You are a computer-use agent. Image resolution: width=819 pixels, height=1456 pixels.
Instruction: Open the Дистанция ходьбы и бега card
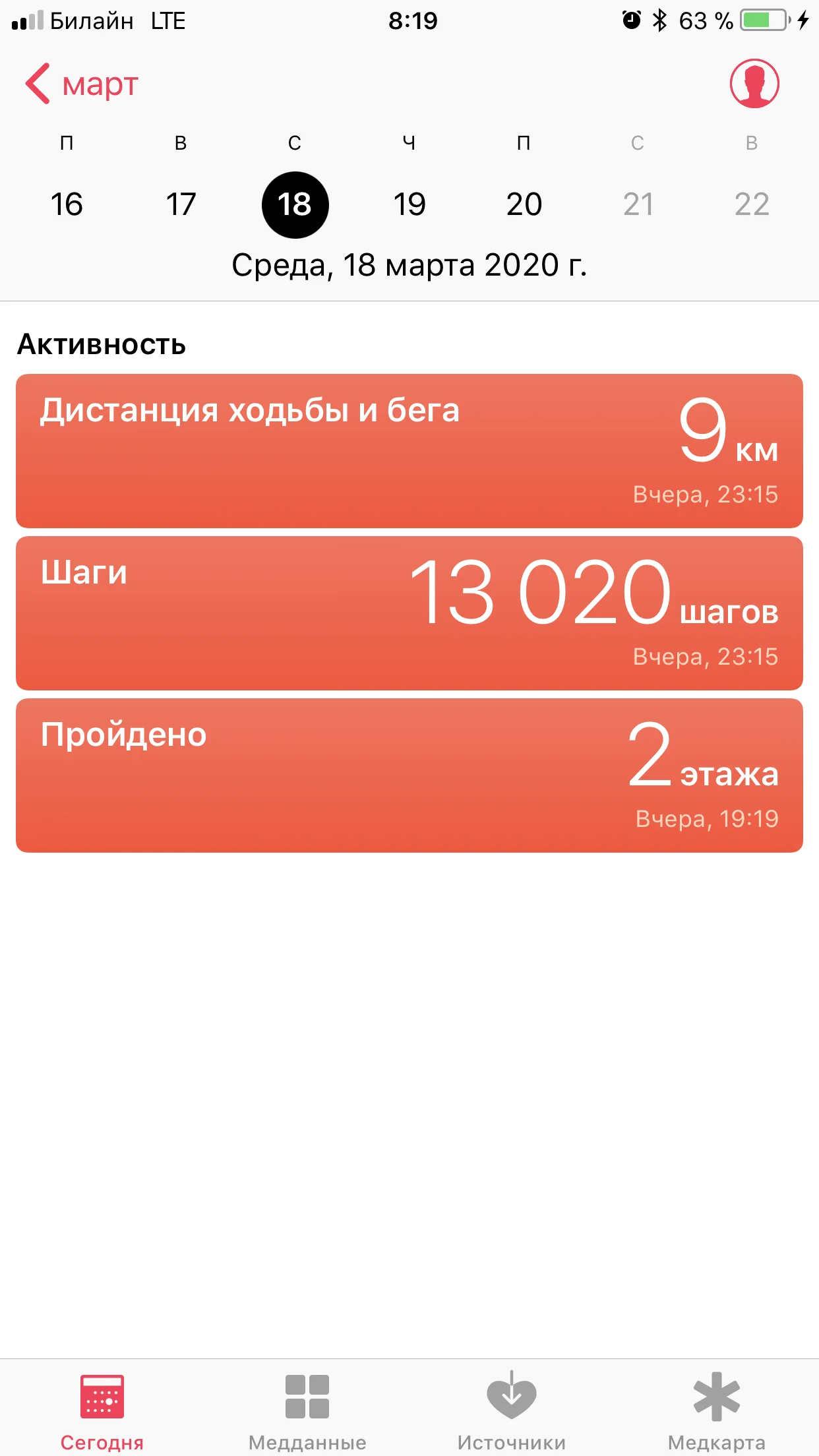pos(409,451)
